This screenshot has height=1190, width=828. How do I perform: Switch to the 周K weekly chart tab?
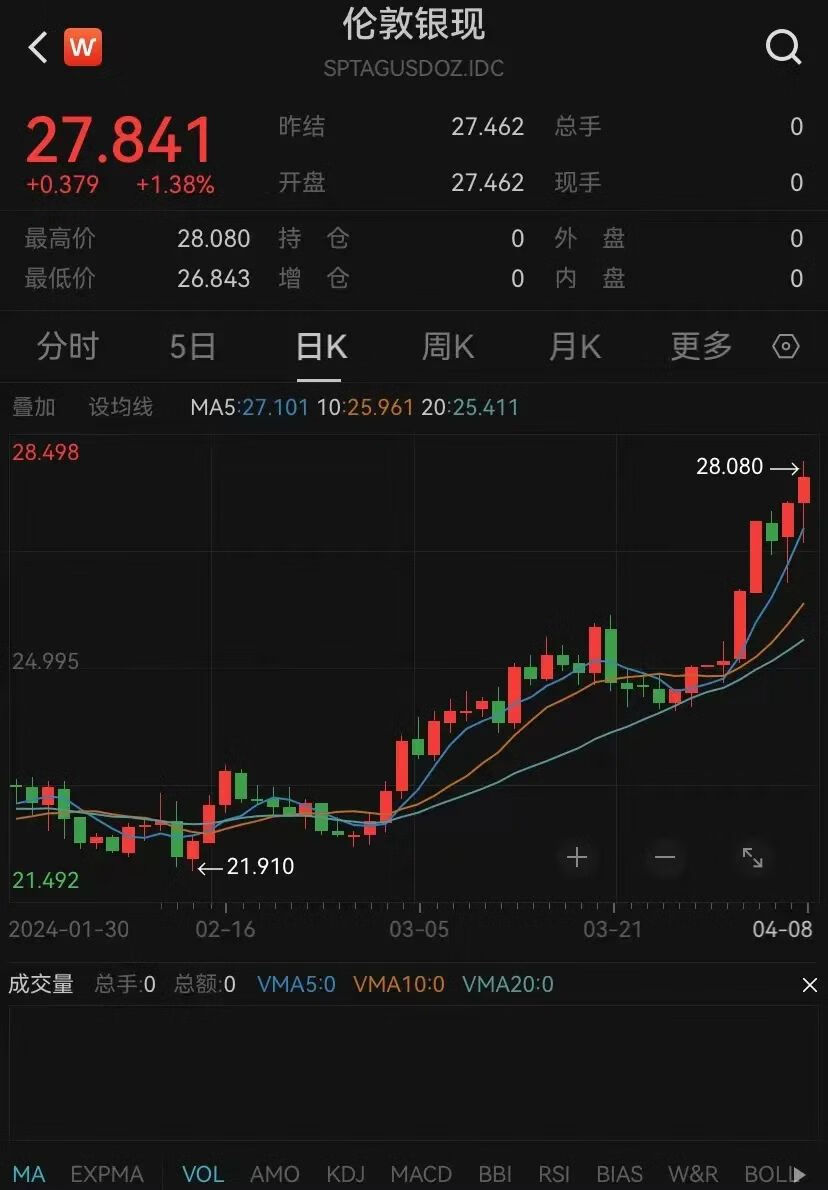[x=446, y=346]
